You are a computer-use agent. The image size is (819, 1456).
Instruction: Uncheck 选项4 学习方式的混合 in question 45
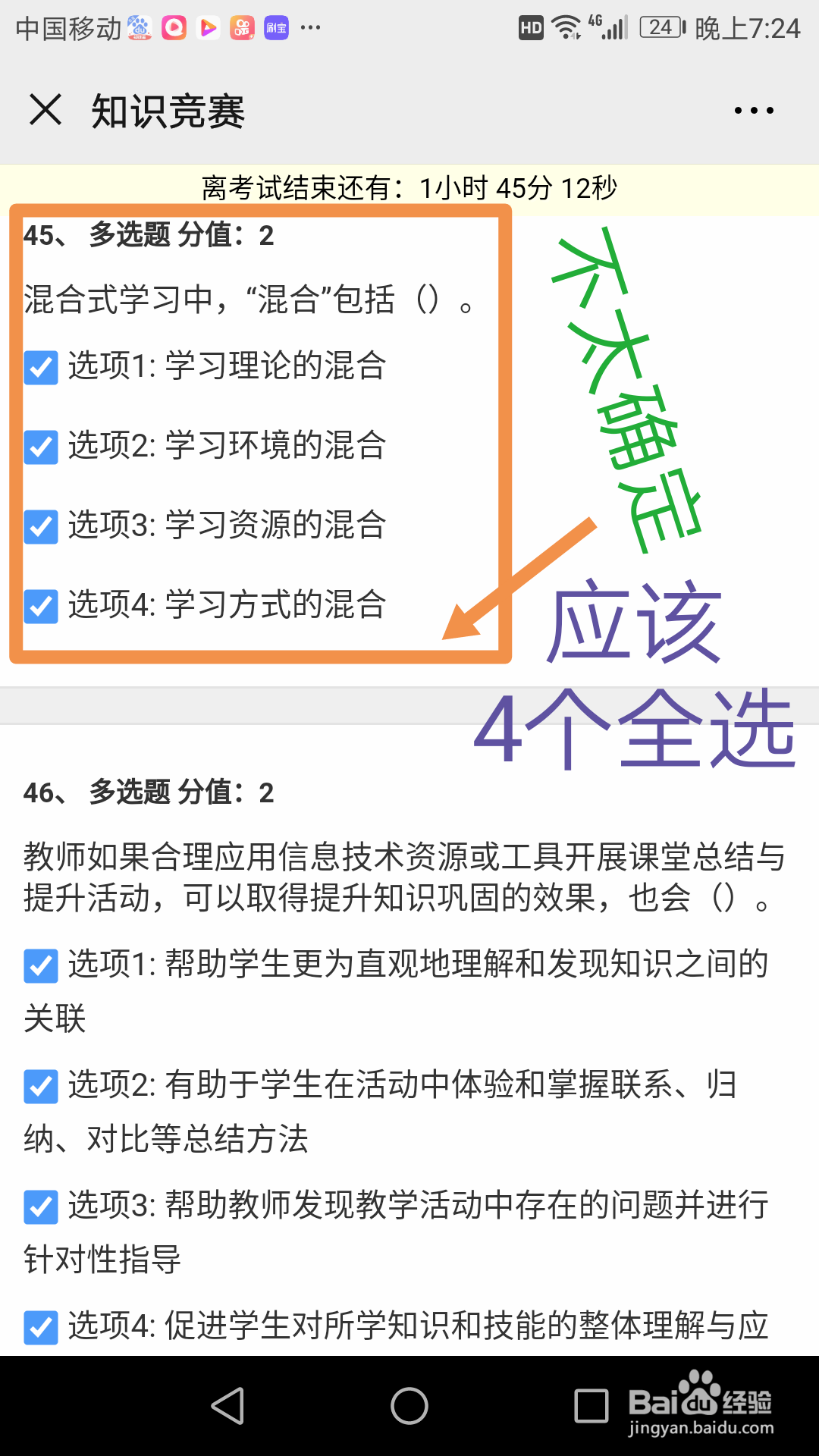tap(41, 606)
